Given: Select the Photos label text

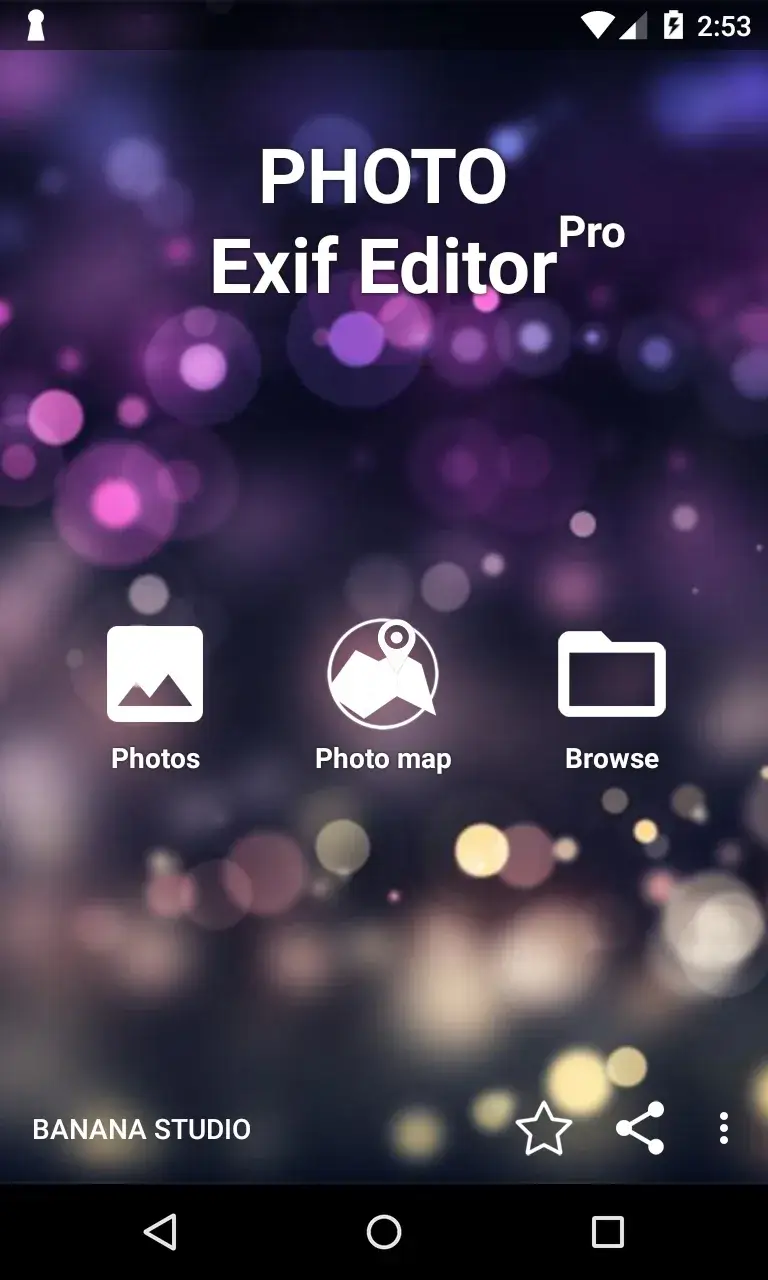Looking at the screenshot, I should pyautogui.click(x=155, y=758).
